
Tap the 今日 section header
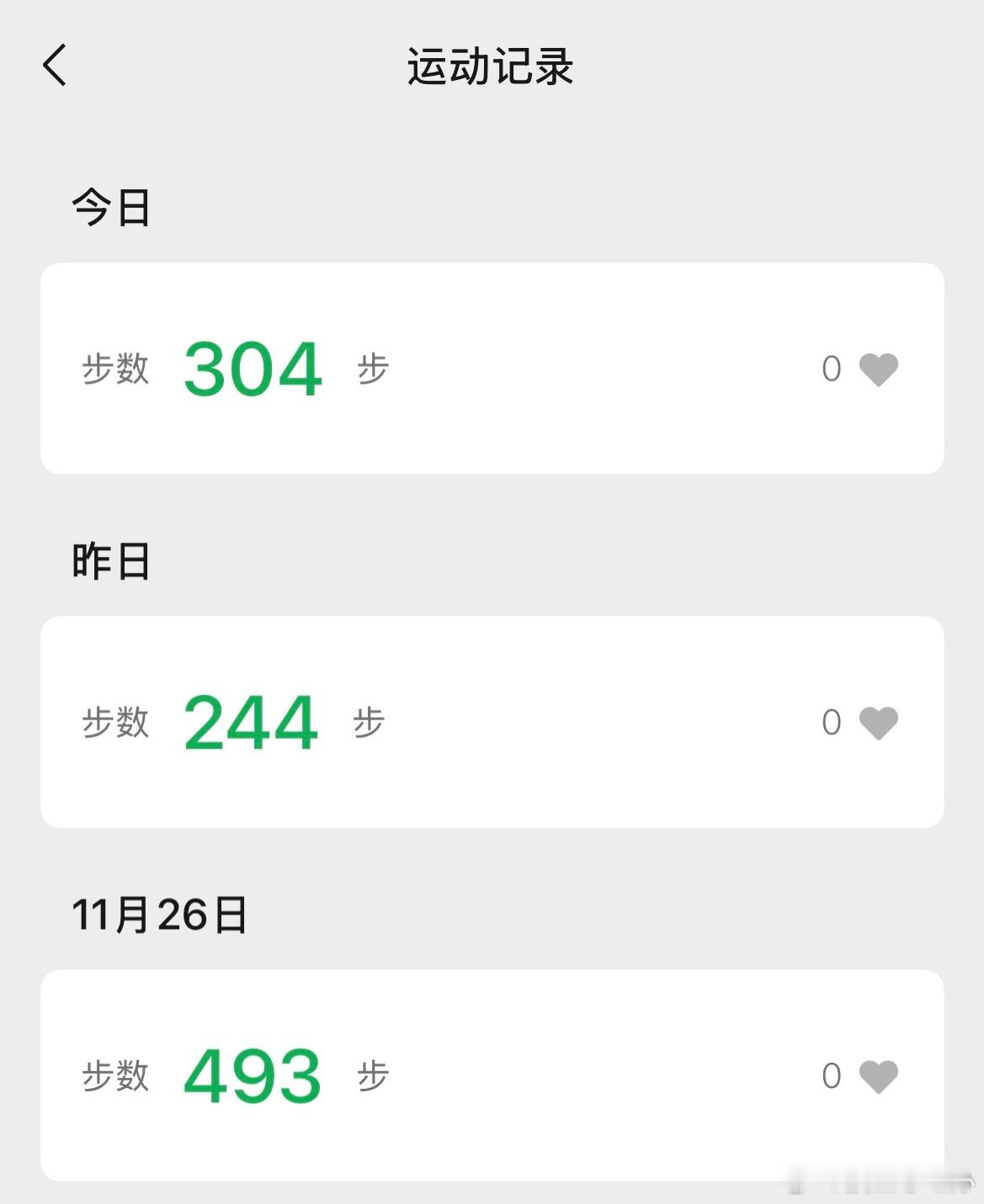pyautogui.click(x=109, y=209)
